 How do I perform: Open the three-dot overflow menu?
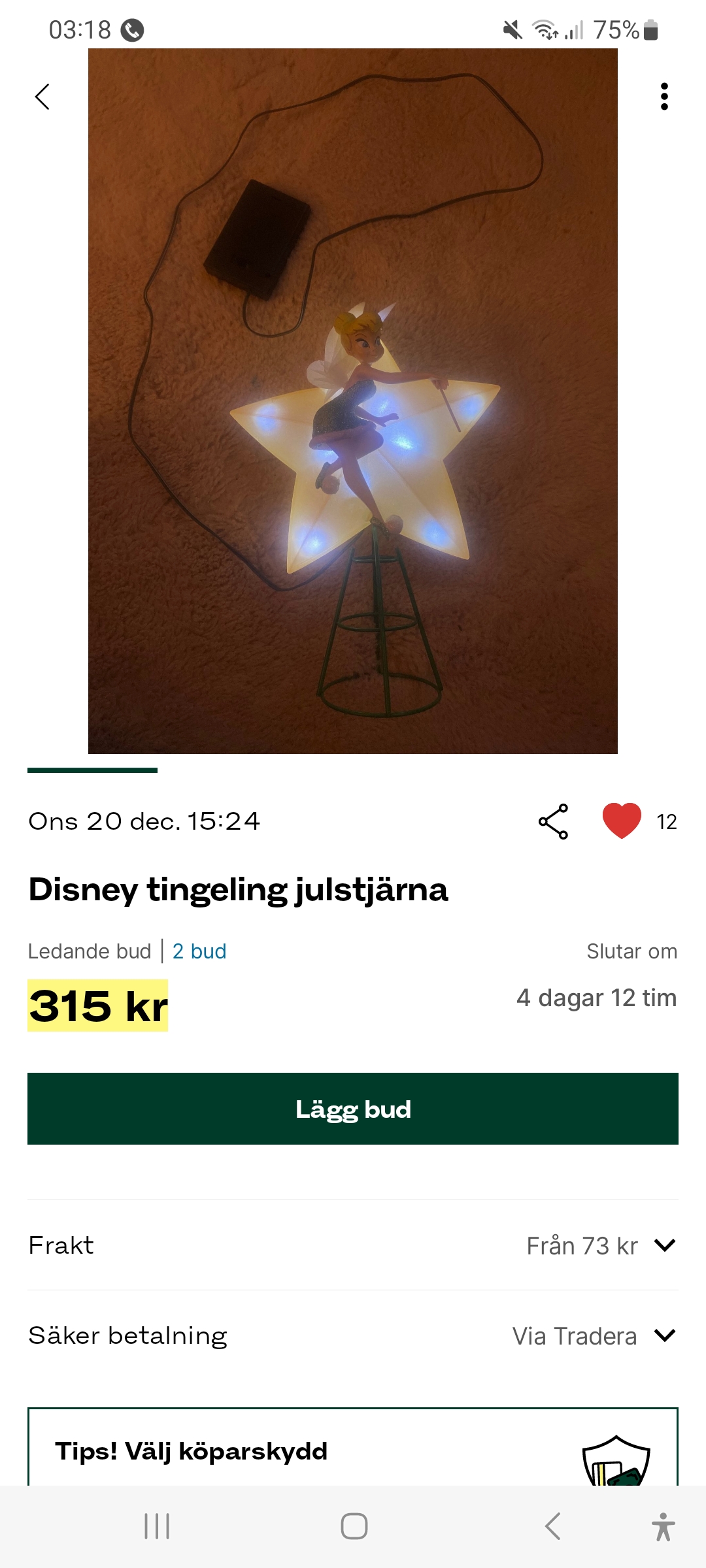click(664, 97)
